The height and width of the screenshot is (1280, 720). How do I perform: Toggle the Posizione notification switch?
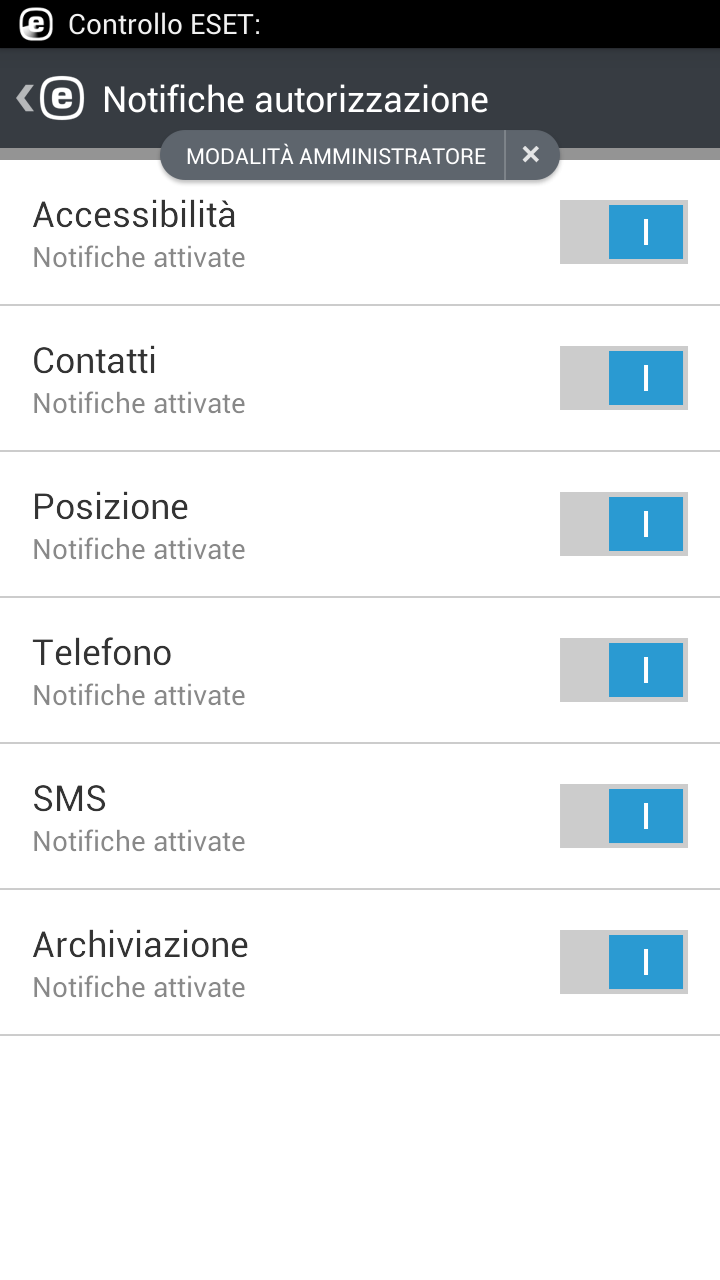point(622,524)
